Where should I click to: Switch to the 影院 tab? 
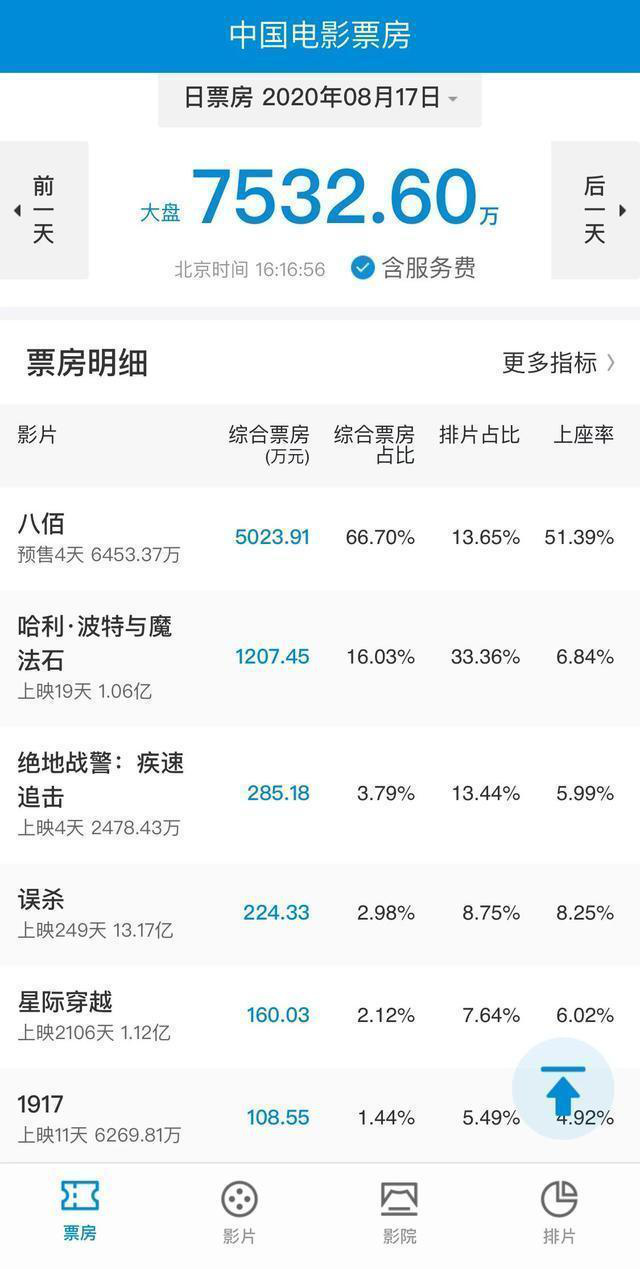(x=399, y=1212)
